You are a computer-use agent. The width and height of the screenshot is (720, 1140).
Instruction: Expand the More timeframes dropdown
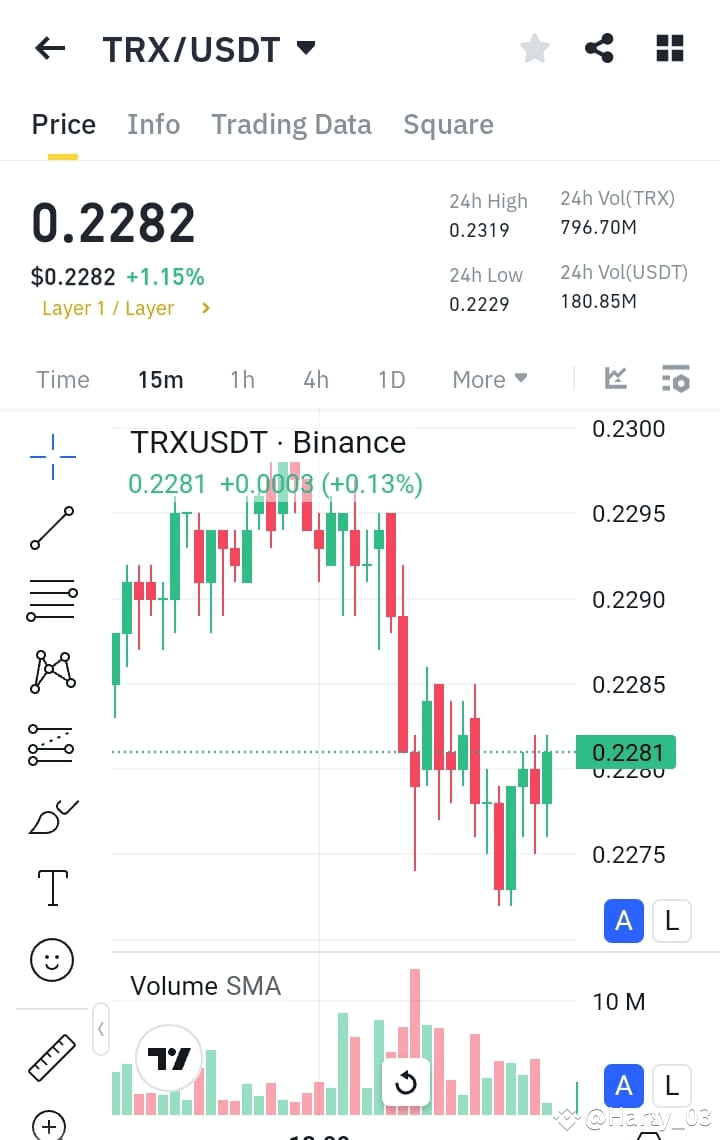[x=489, y=379]
